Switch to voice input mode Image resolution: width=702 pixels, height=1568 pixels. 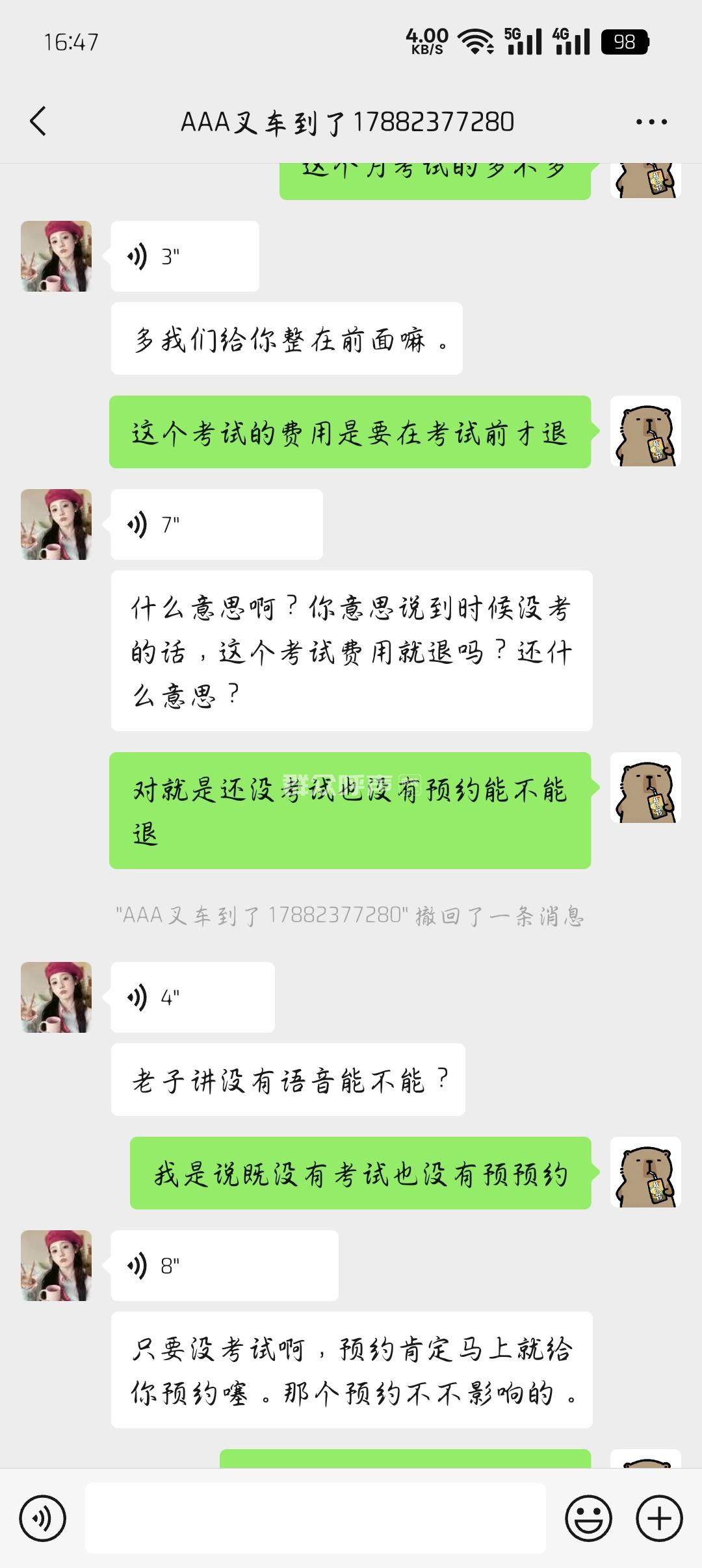click(x=43, y=1519)
